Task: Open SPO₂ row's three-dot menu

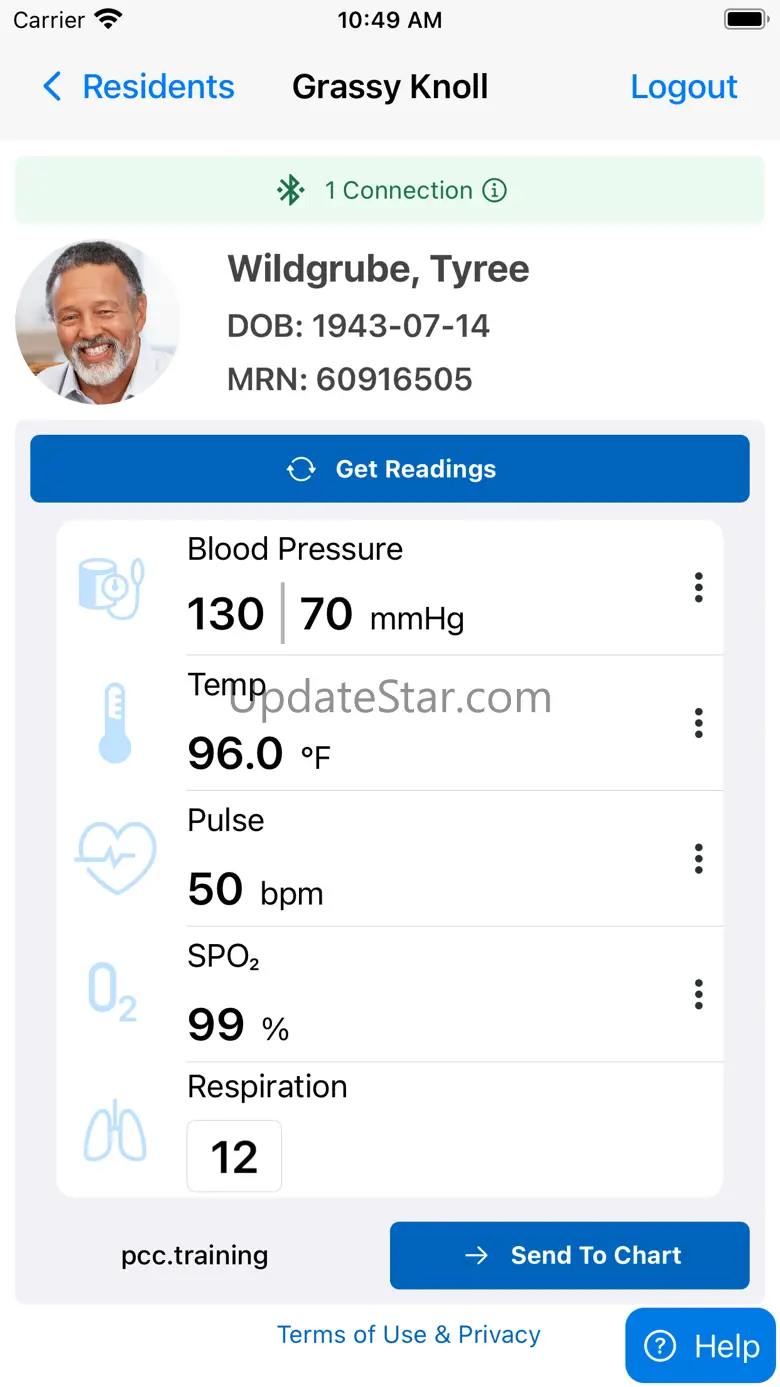Action: coord(698,994)
